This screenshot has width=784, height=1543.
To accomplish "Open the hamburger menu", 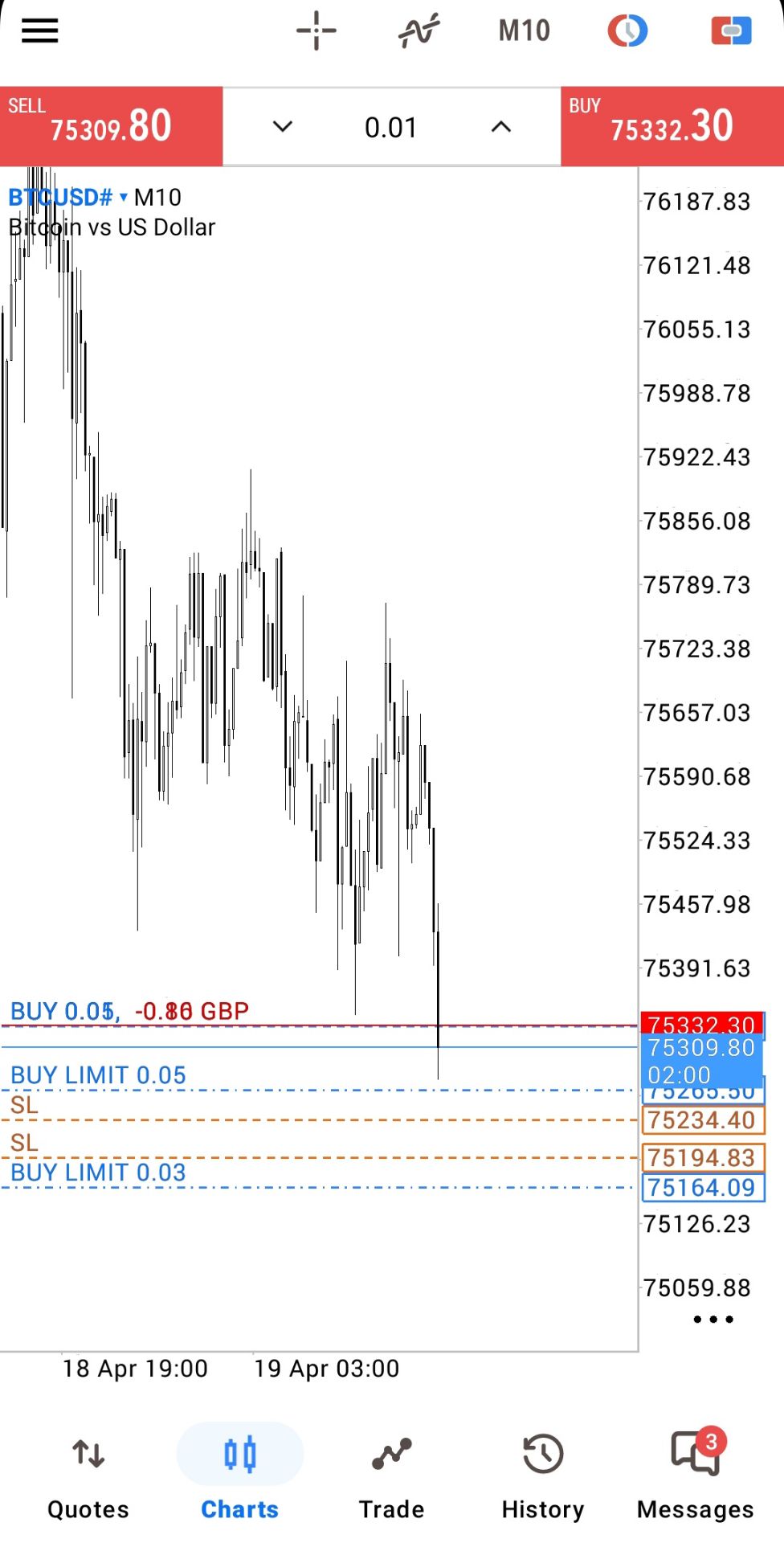I will click(39, 31).
